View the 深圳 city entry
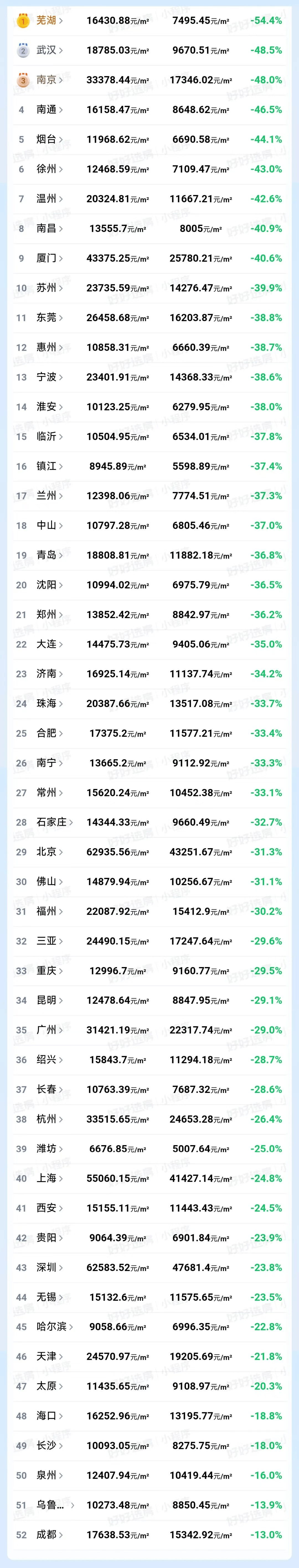This screenshot has height=1568, width=299. 49,1267
